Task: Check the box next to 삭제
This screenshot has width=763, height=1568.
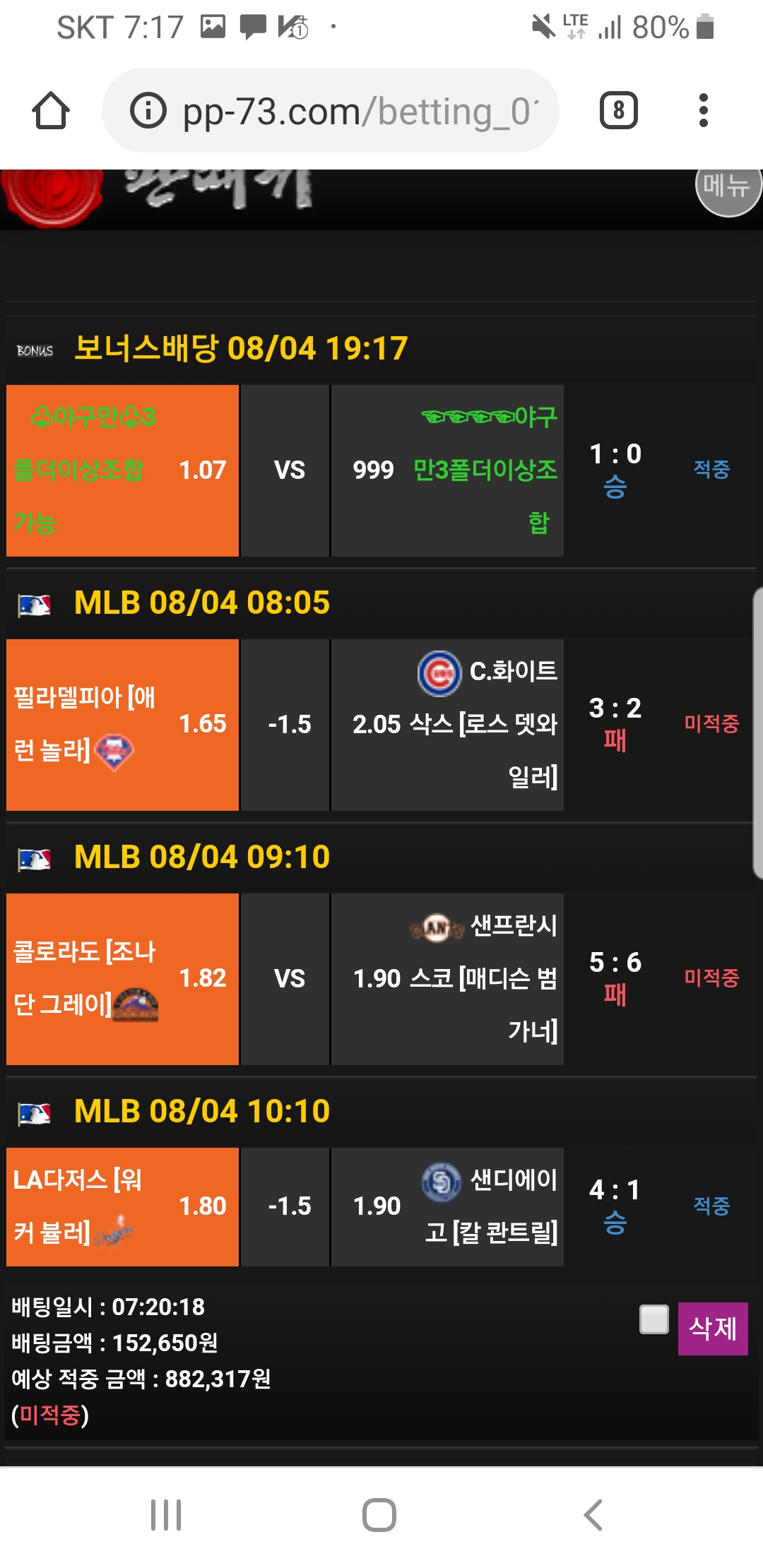Action: pyautogui.click(x=654, y=1319)
